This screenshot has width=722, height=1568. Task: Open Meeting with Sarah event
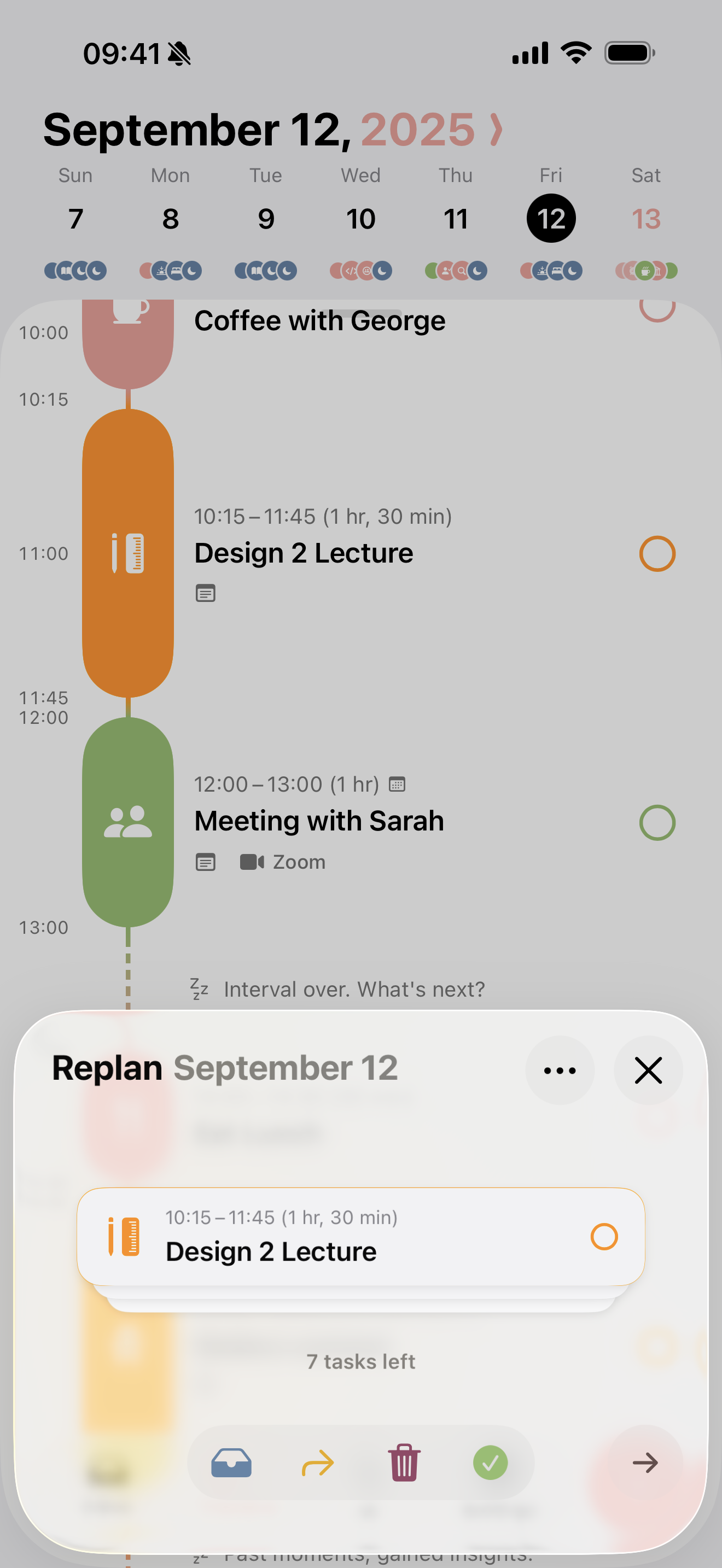pyautogui.click(x=318, y=821)
